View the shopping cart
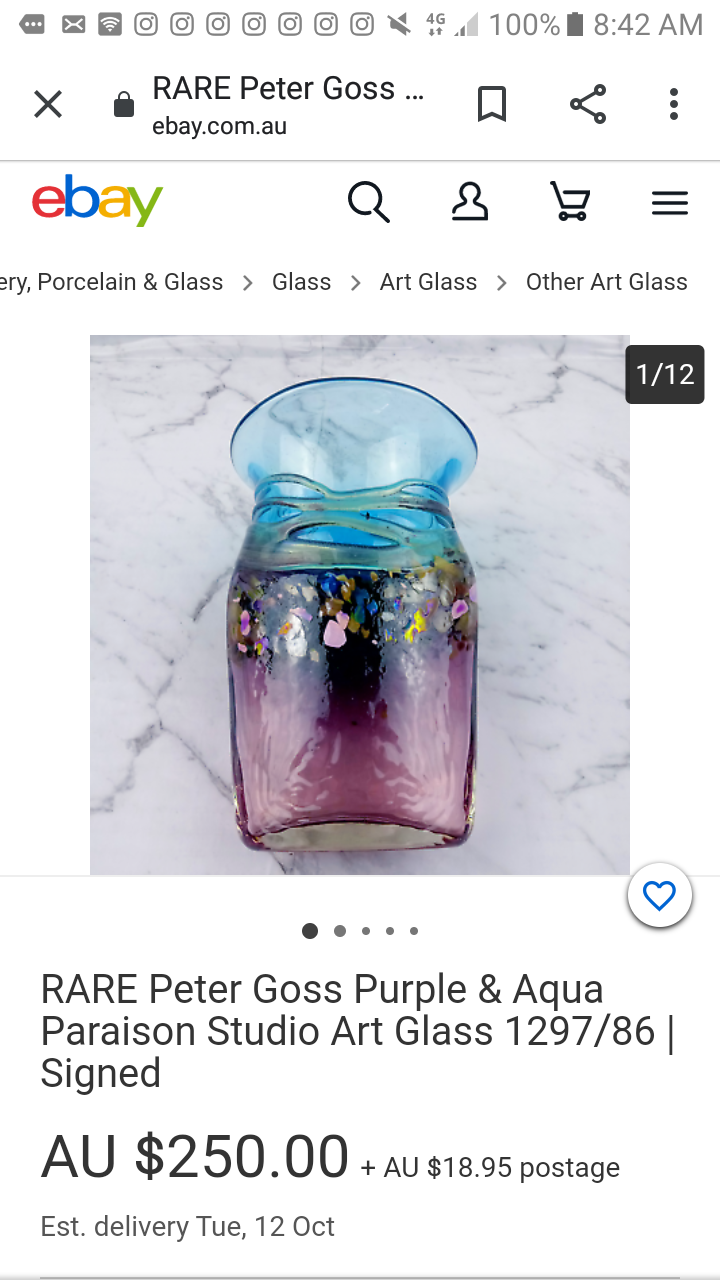 coord(570,202)
